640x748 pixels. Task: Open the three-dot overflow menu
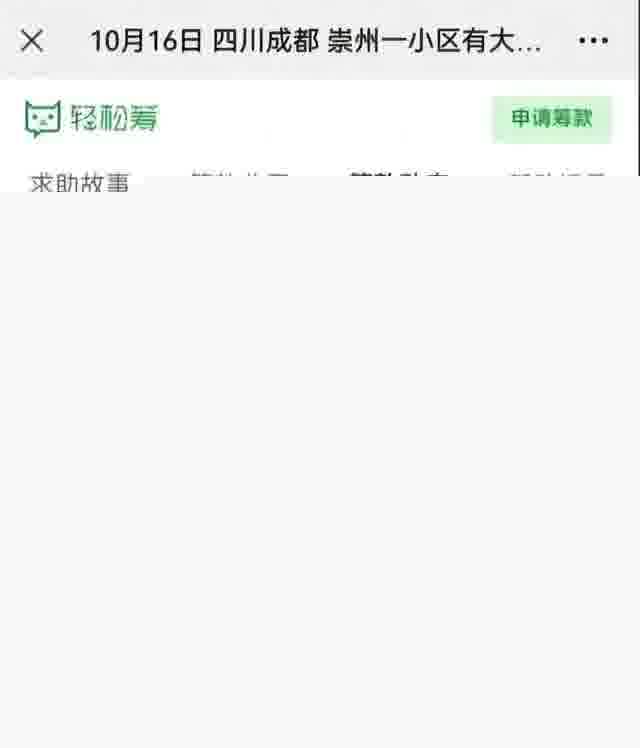[x=593, y=41]
